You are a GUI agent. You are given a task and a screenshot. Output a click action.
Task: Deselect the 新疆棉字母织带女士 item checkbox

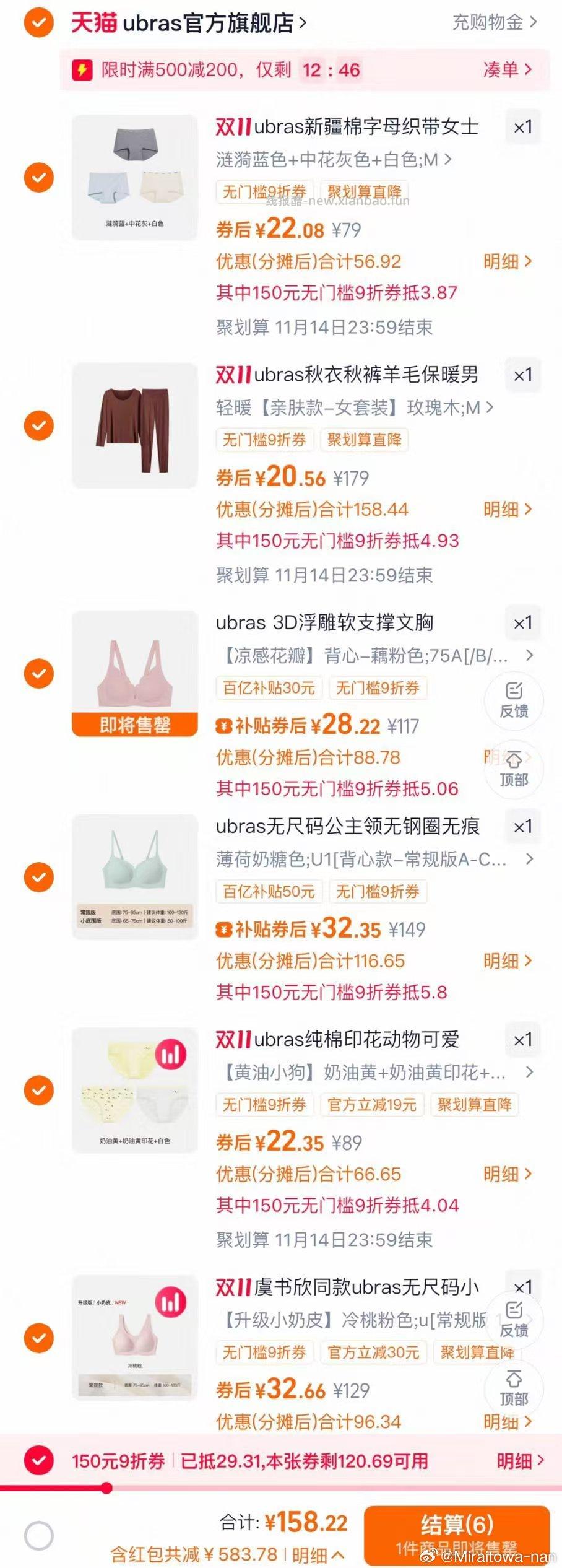(38, 178)
